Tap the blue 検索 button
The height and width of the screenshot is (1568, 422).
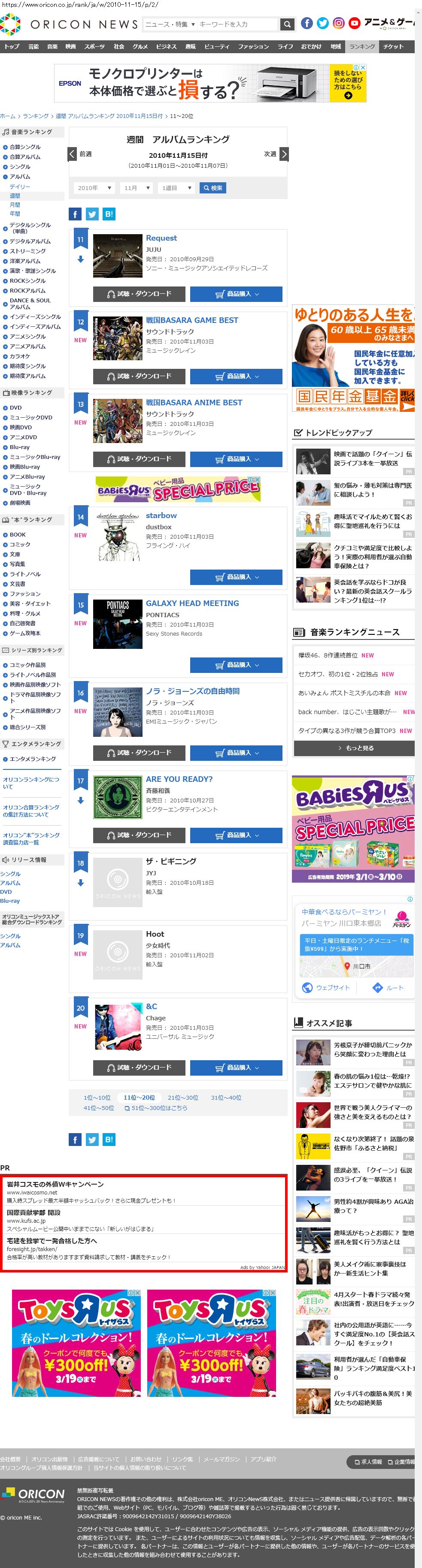point(213,188)
